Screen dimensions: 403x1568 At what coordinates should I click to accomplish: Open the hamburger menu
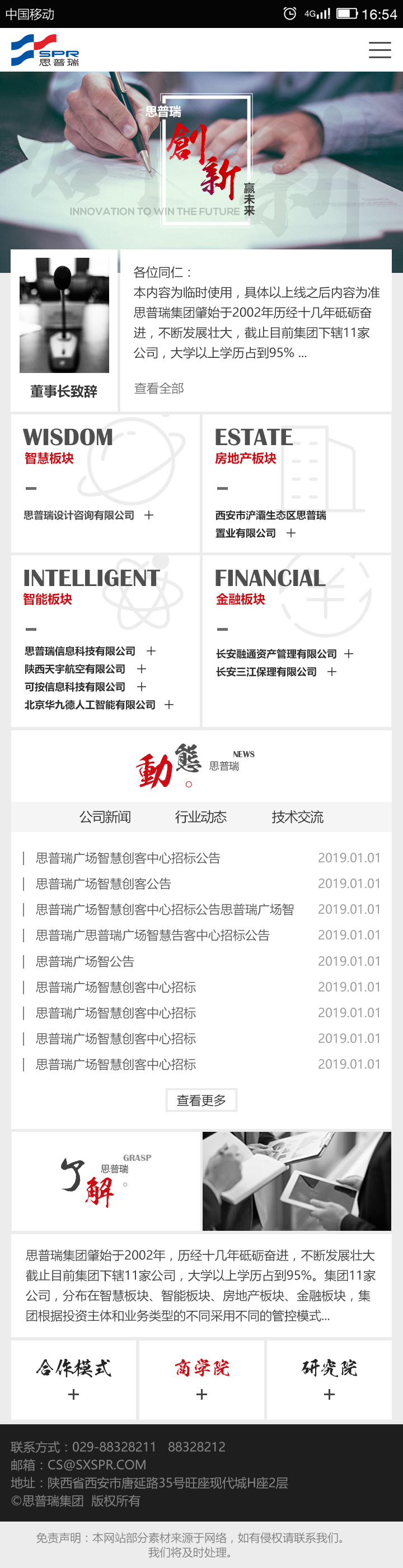379,50
